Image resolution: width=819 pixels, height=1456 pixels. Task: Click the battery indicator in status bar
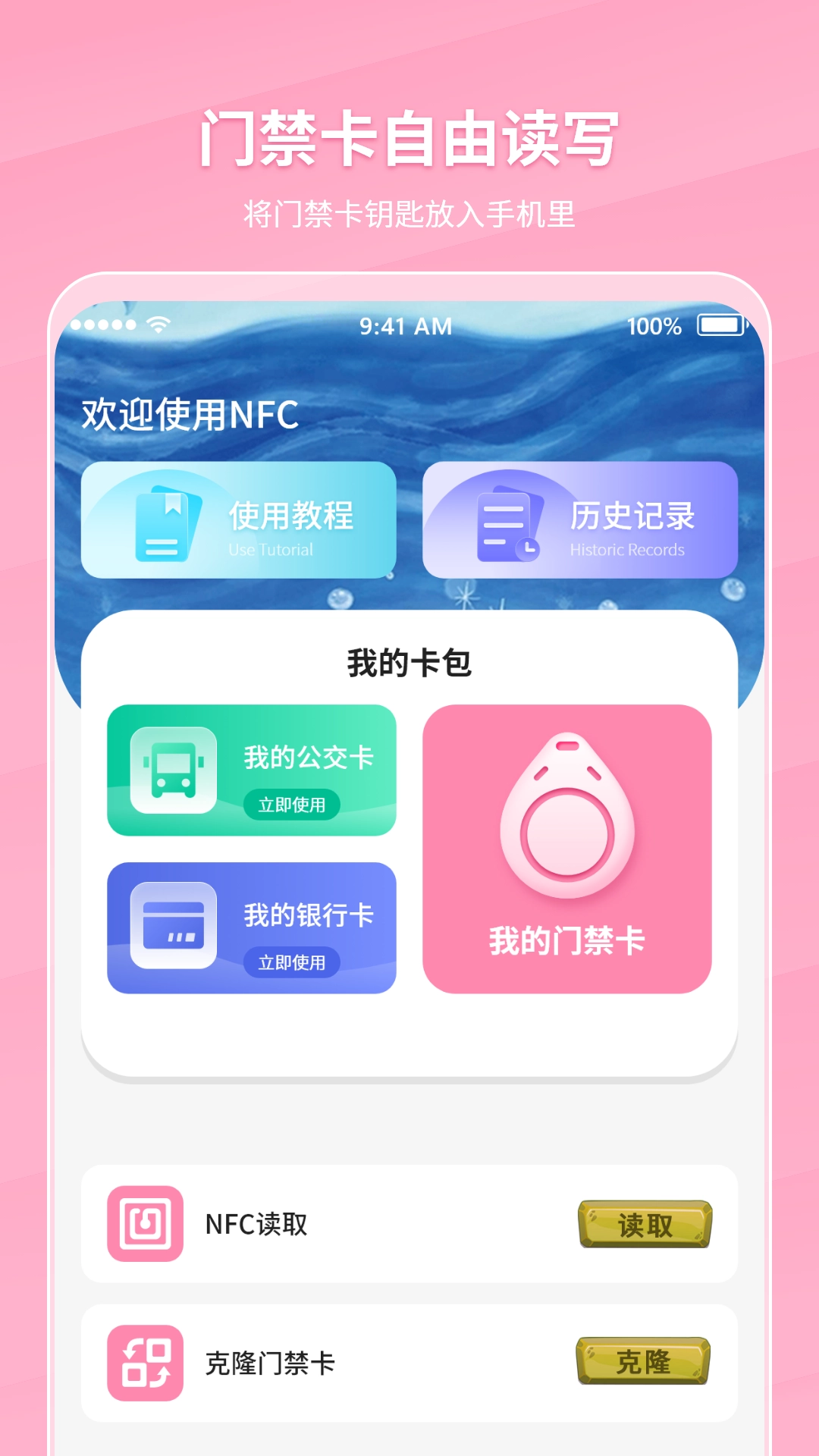coord(720,325)
